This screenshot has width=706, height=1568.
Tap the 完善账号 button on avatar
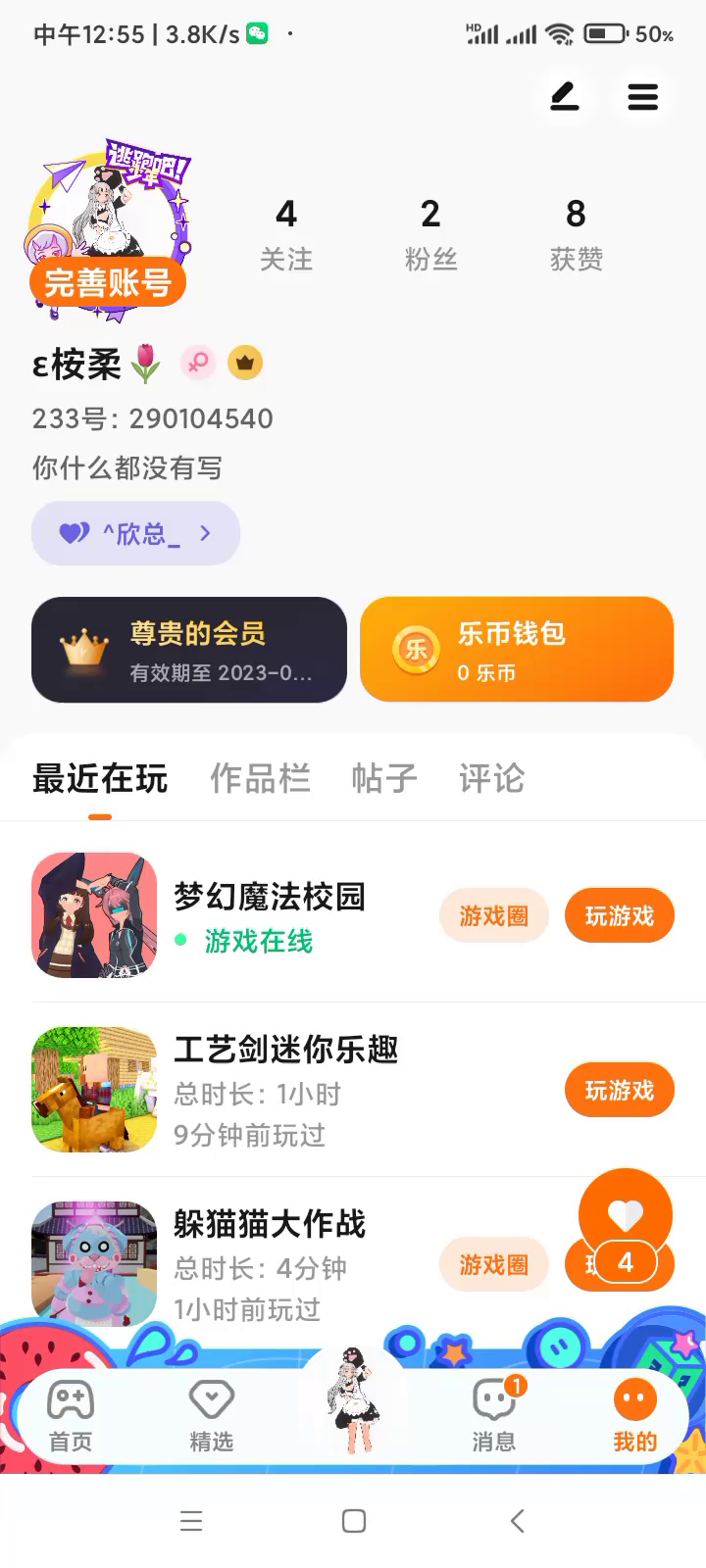[108, 283]
